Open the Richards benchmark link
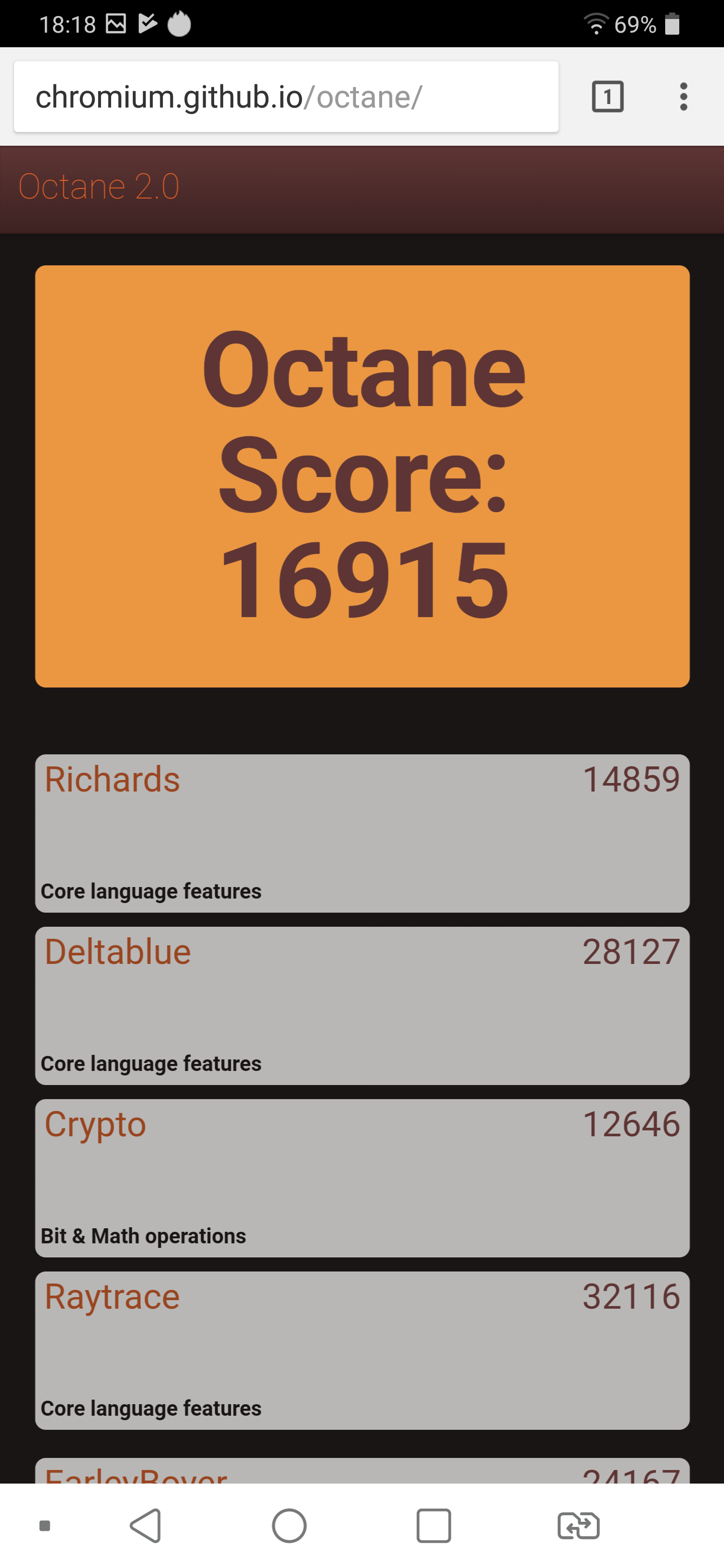Screen dimensions: 724x1568 (112, 780)
